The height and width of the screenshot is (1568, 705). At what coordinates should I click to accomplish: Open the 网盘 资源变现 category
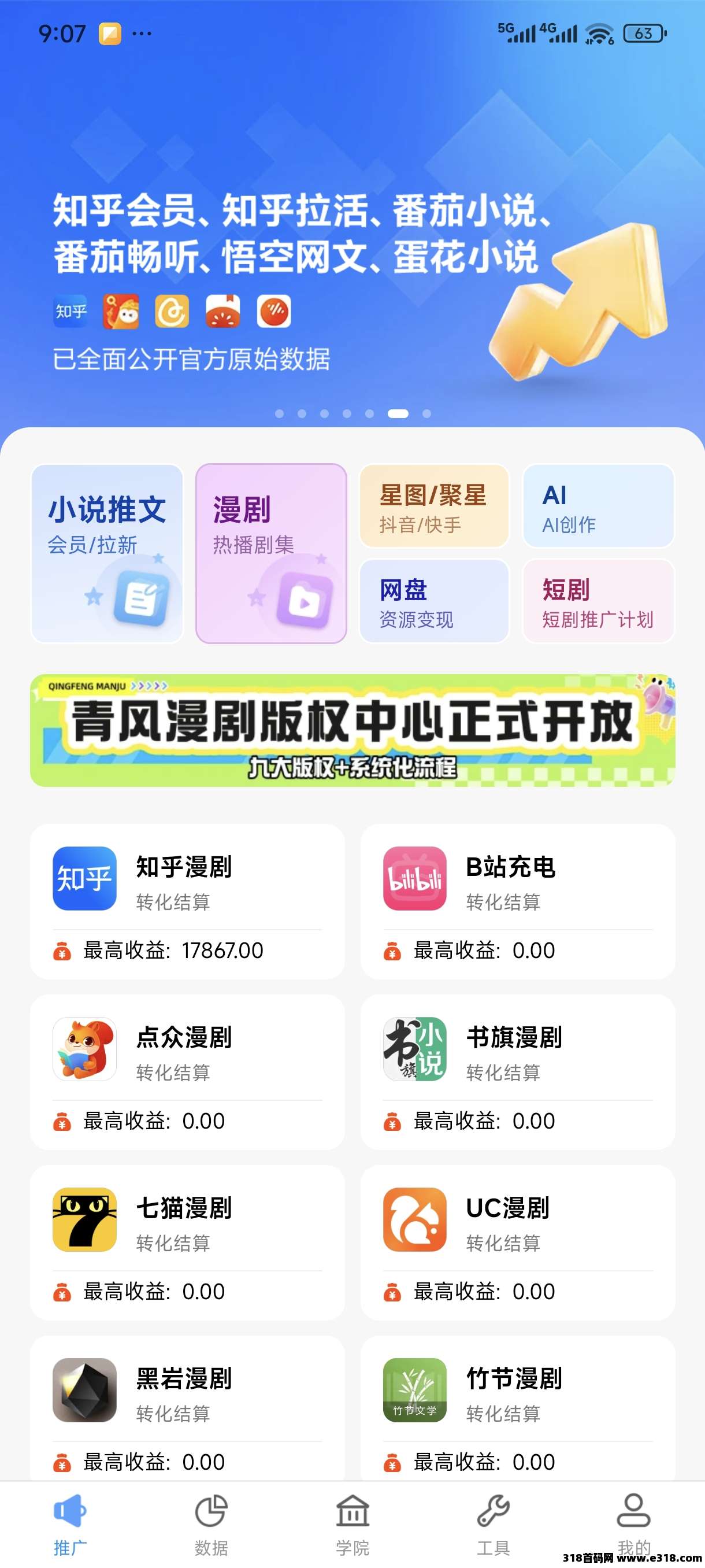434,601
